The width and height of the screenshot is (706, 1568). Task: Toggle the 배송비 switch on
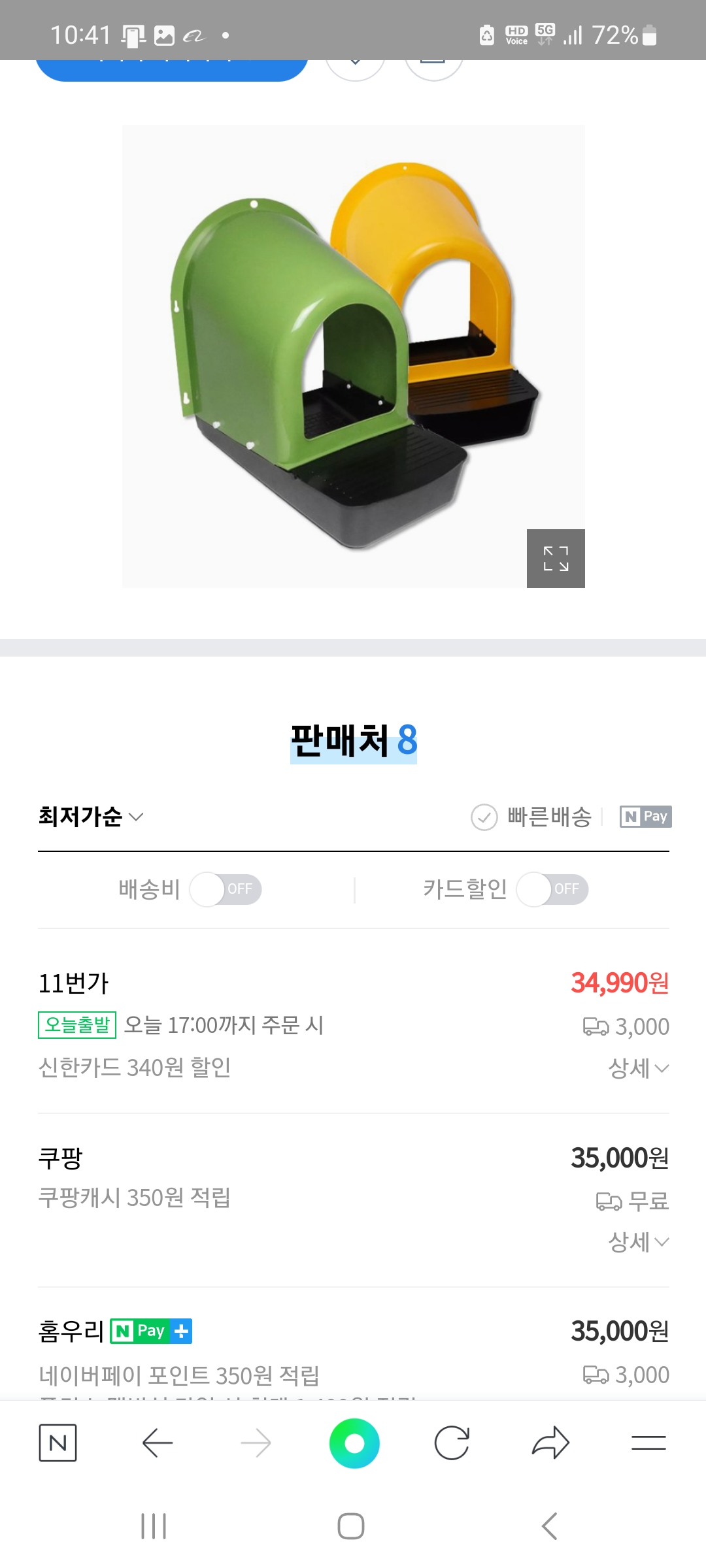(225, 889)
